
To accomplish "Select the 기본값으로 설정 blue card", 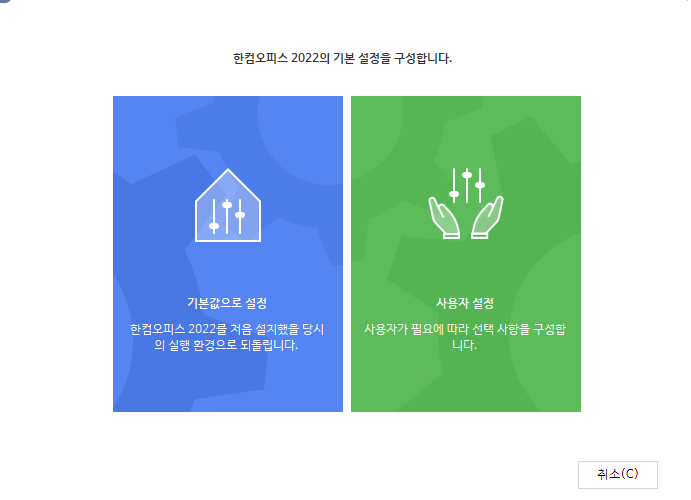I will [227, 254].
